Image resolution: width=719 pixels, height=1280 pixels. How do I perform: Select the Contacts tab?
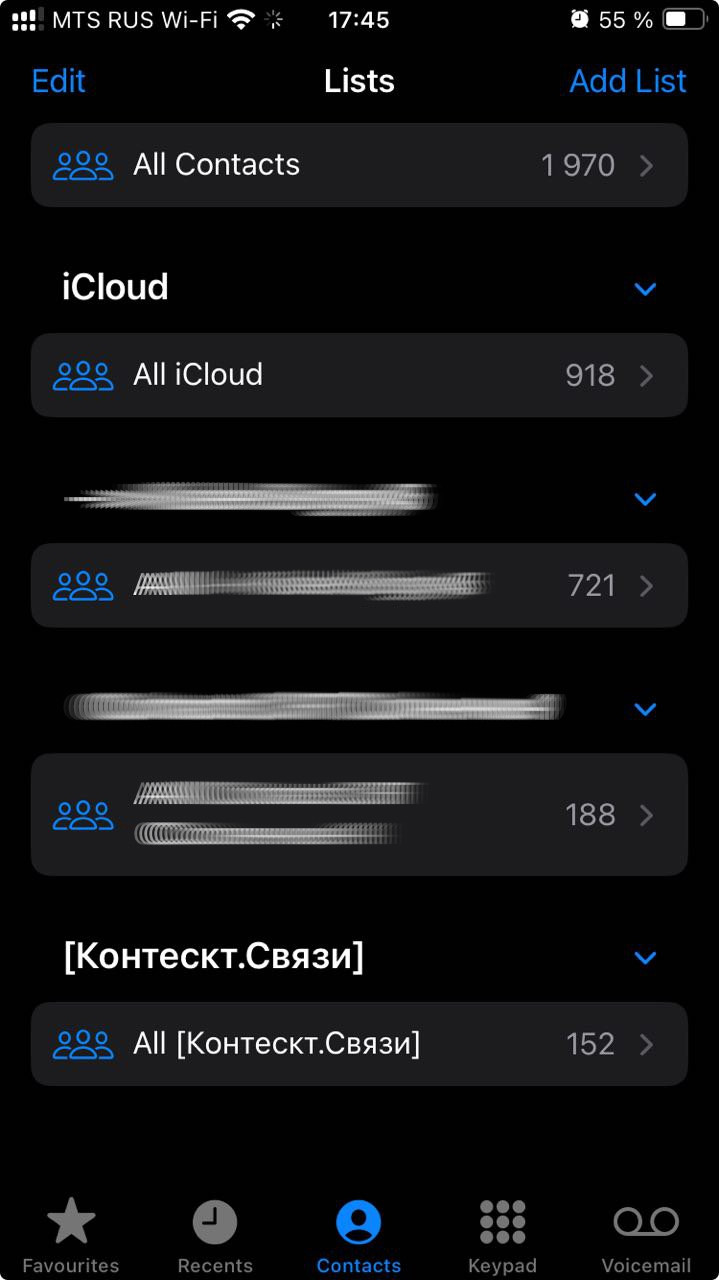tap(359, 1236)
